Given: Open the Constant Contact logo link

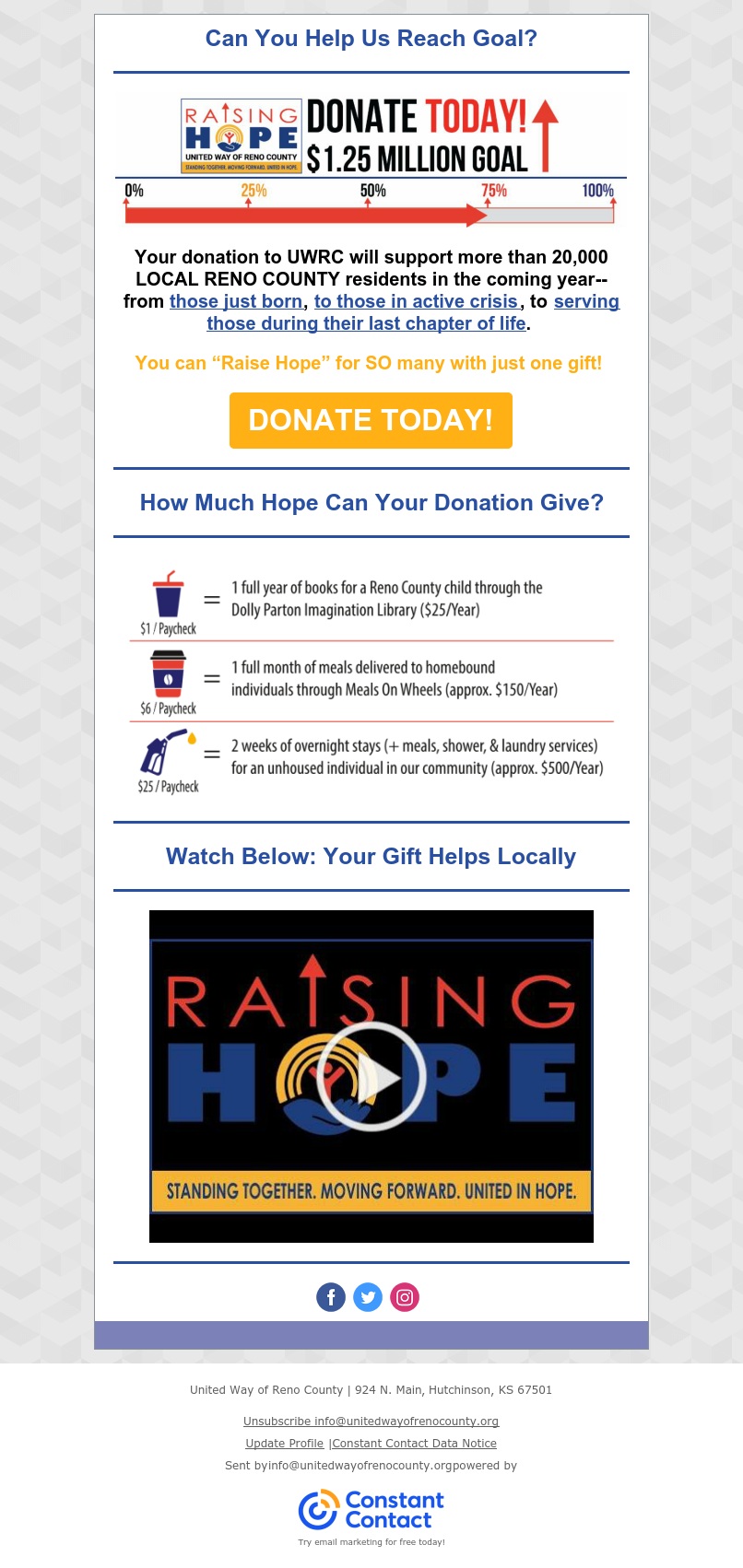Looking at the screenshot, I should (371, 1511).
